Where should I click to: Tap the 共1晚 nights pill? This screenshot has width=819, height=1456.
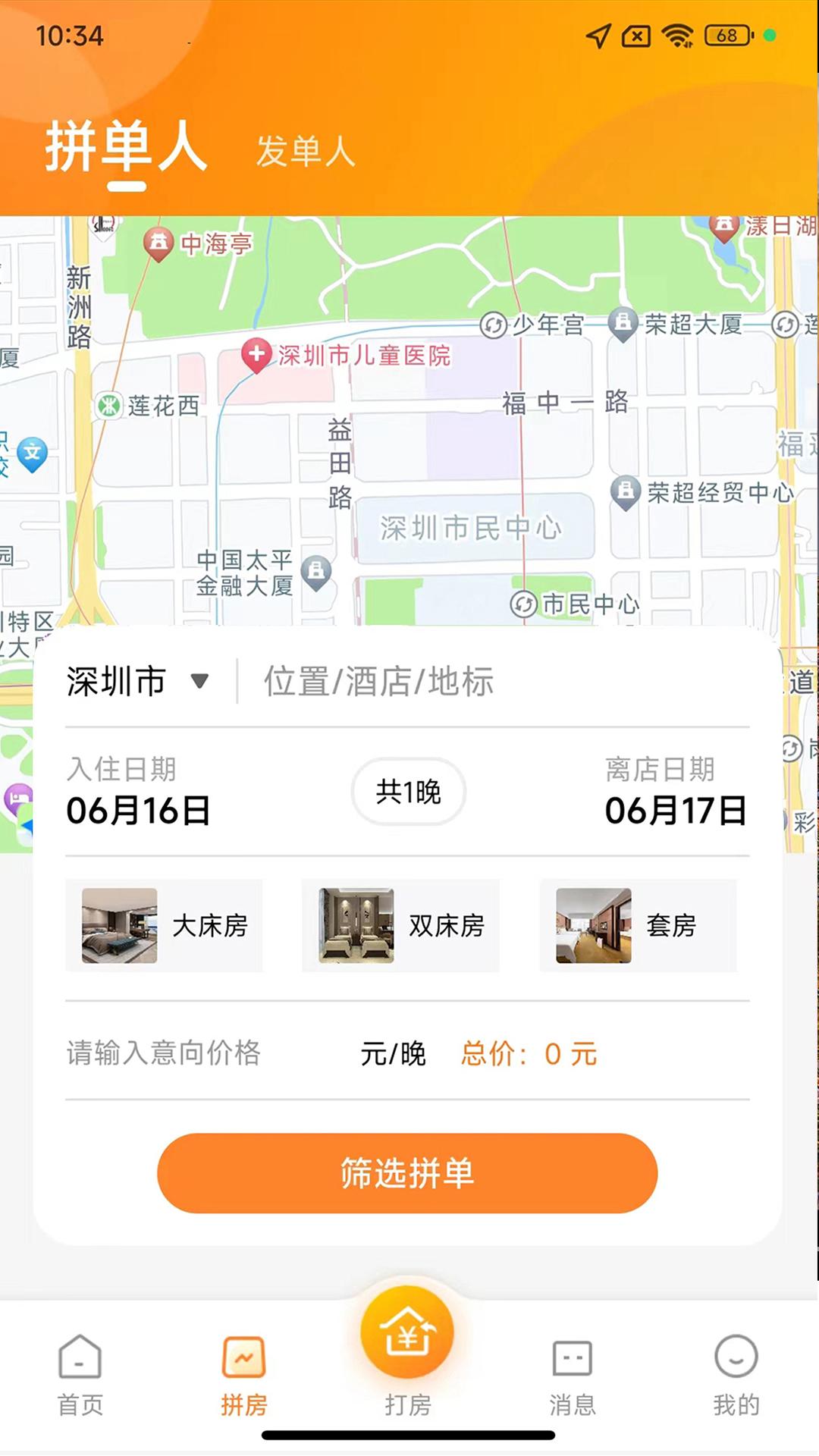coord(407,791)
